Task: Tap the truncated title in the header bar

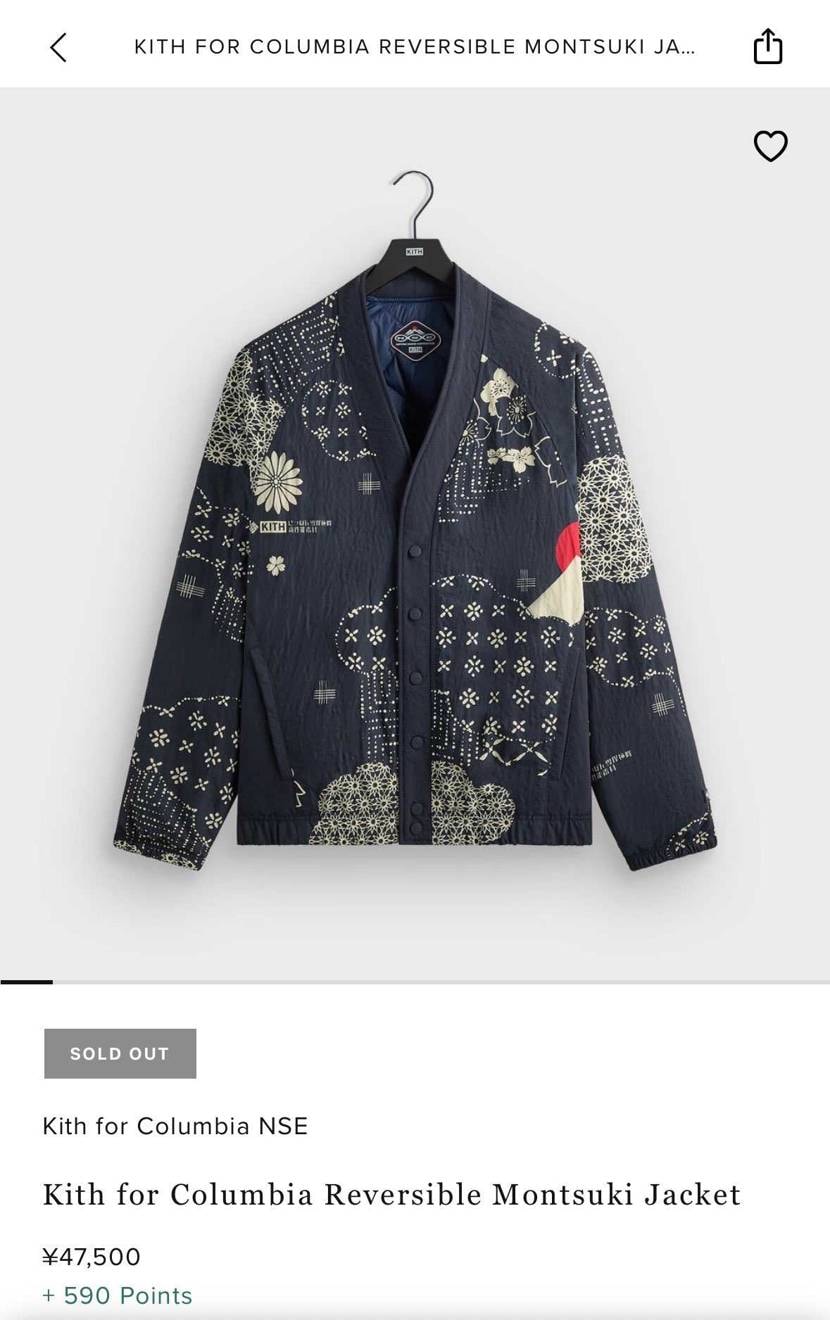Action: click(x=415, y=44)
